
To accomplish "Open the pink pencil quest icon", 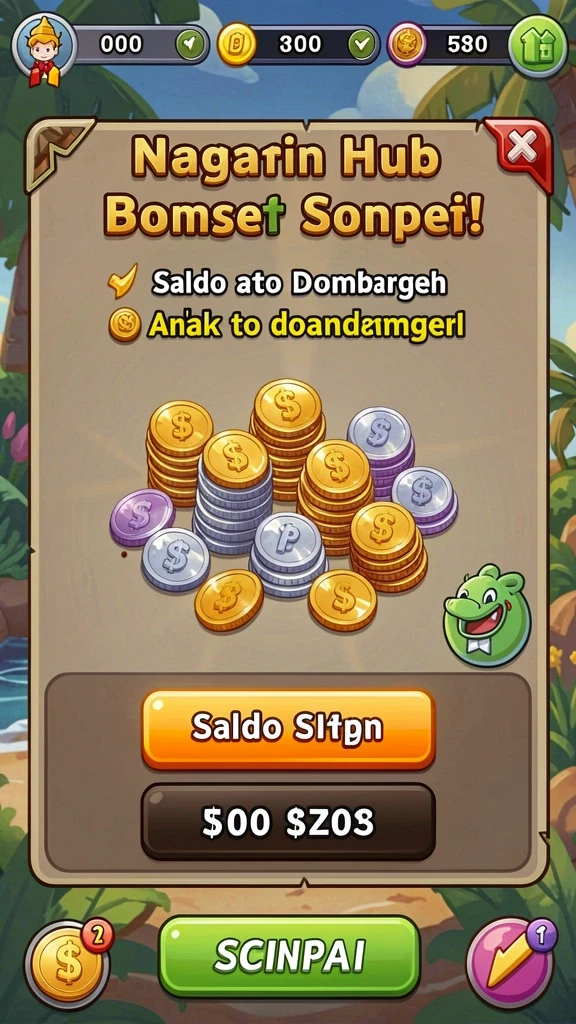I will 509,964.
